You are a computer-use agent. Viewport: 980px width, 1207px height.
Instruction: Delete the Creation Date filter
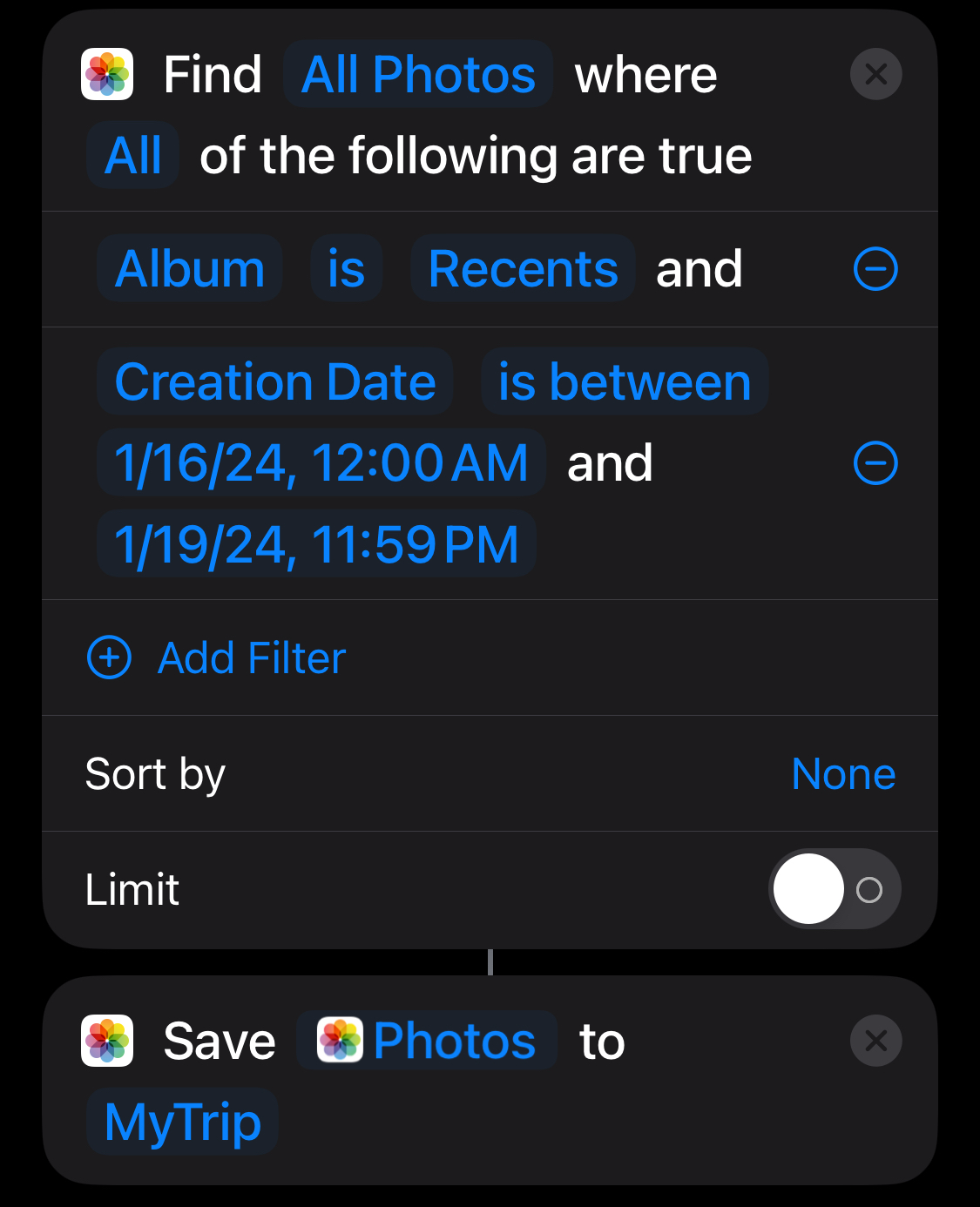875,462
